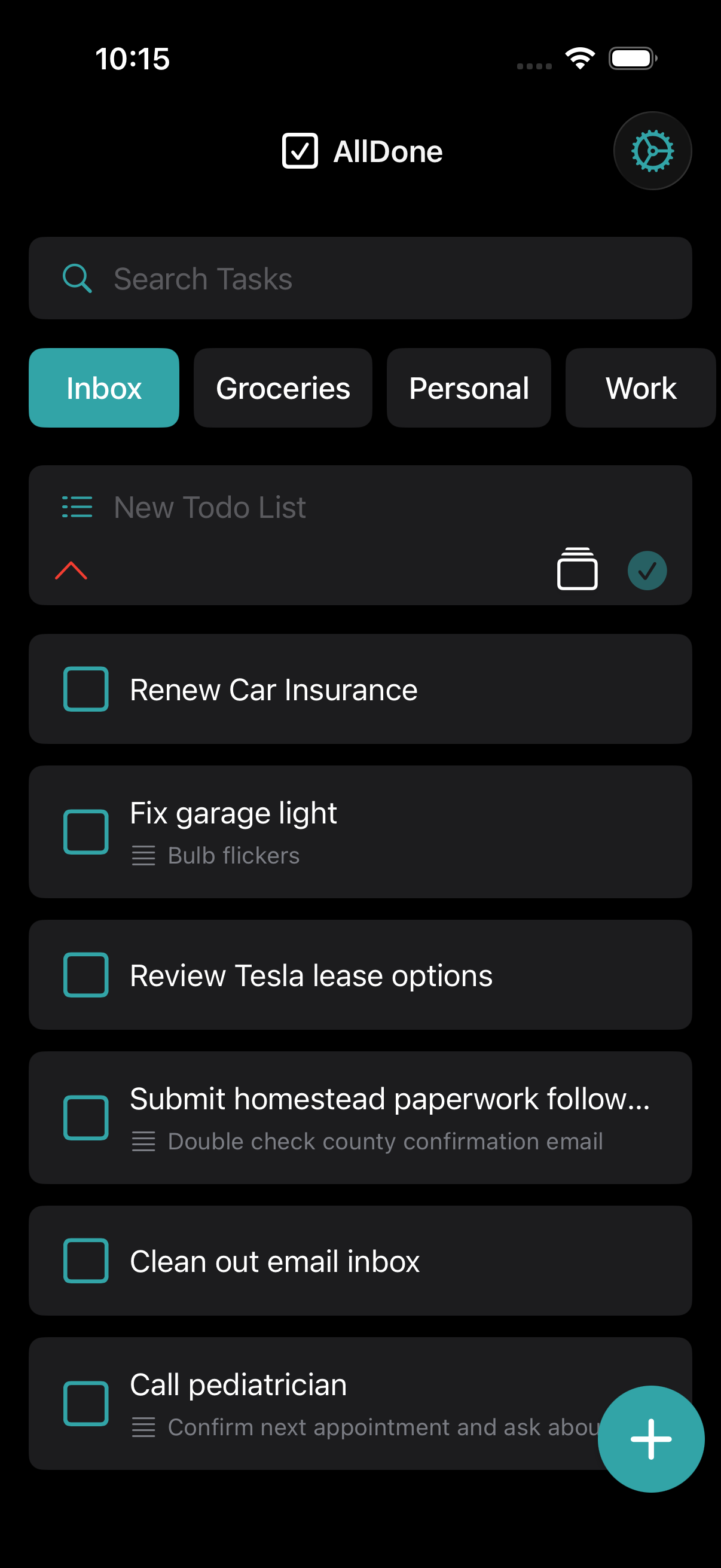Click the notes icon under homestead paperwork task
This screenshot has width=721, height=1568.
point(142,1141)
